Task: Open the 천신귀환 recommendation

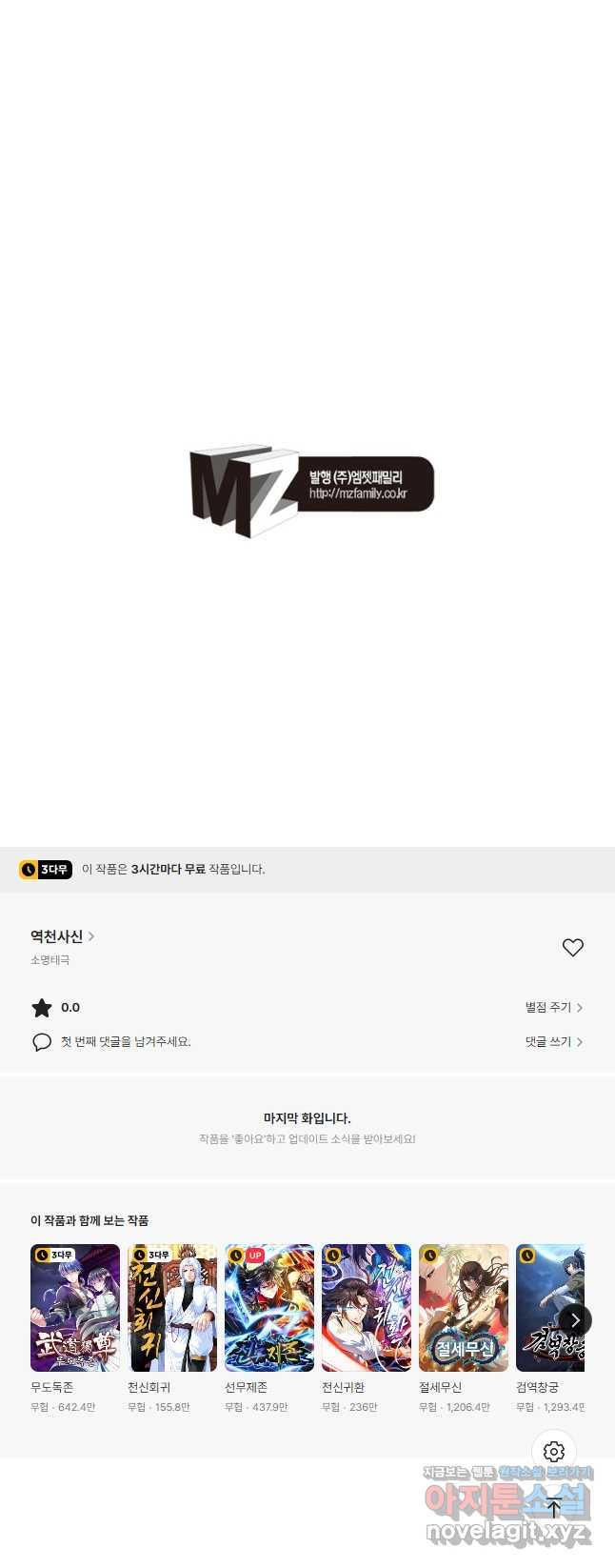Action: pos(367,1307)
